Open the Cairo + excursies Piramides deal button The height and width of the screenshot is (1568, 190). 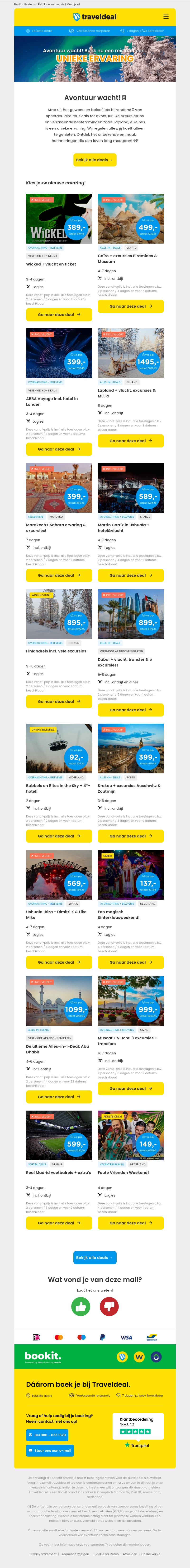[131, 306]
